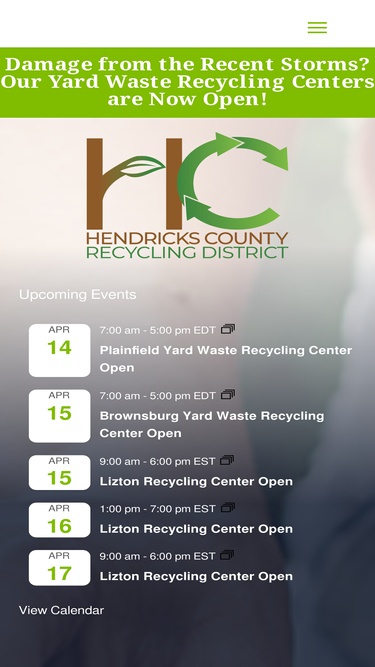Open Brownsburg Yard Waste Recycling Center Open event
Image resolution: width=375 pixels, height=667 pixels.
pos(212,424)
